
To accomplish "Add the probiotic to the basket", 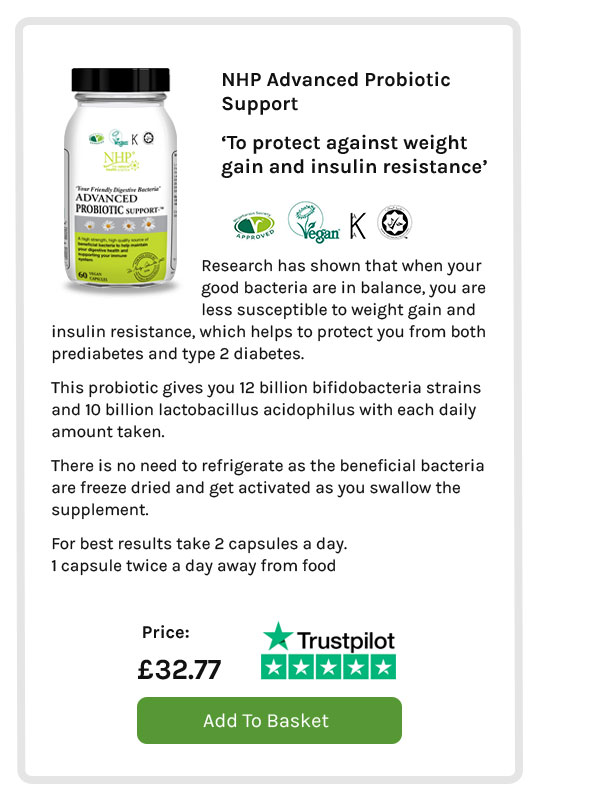I will [x=269, y=720].
